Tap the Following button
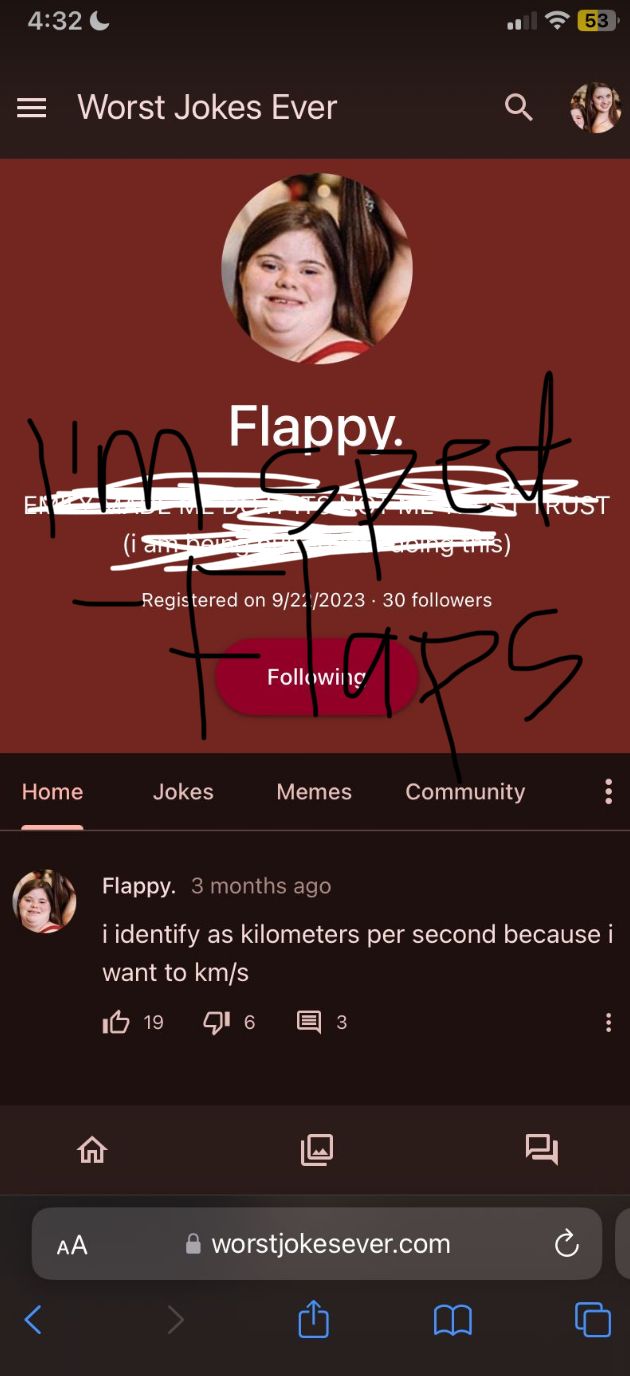The height and width of the screenshot is (1376, 630). pos(315,678)
